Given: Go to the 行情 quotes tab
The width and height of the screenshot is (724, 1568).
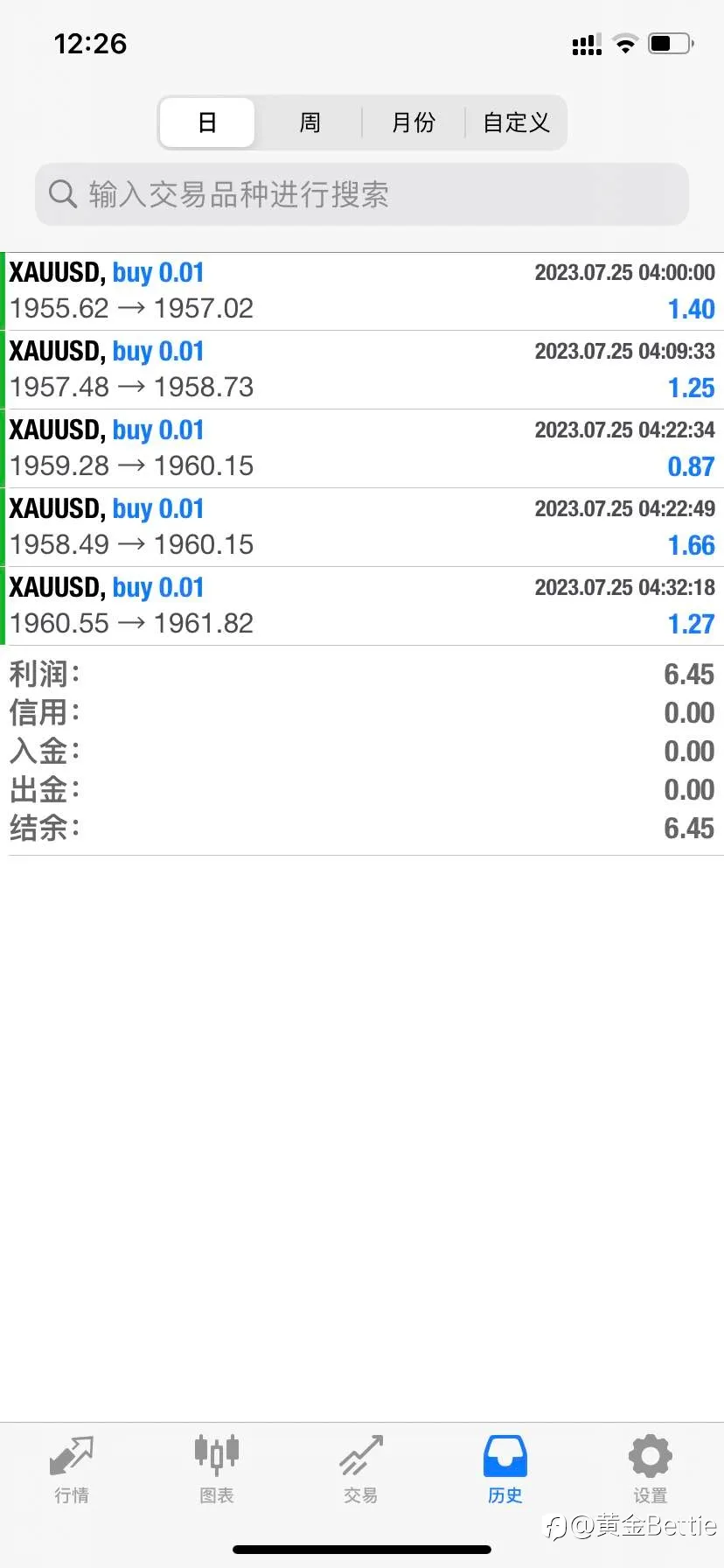Looking at the screenshot, I should 72,1470.
